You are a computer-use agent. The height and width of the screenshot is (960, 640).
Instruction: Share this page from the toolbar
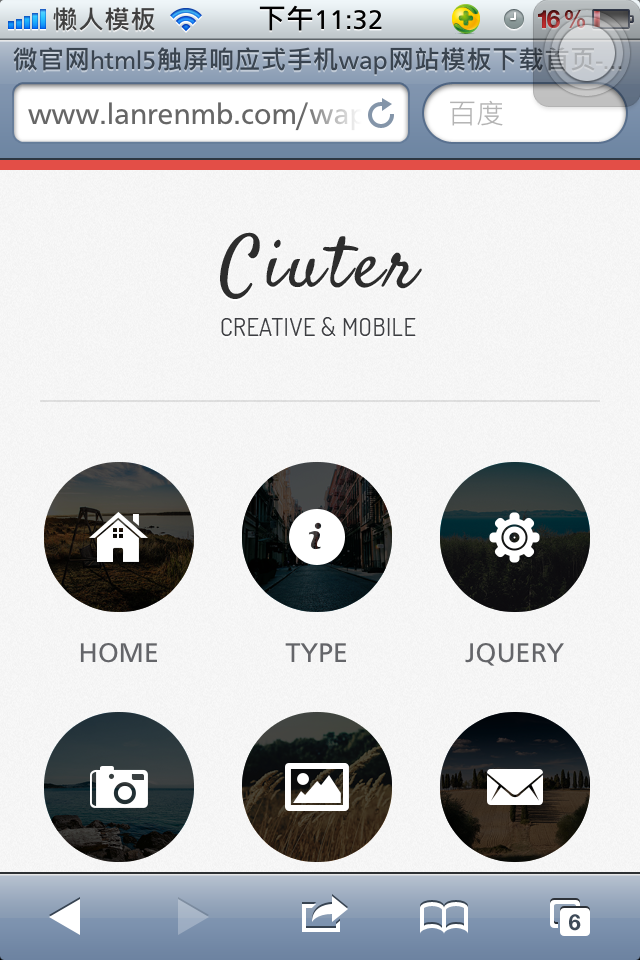pyautogui.click(x=323, y=915)
